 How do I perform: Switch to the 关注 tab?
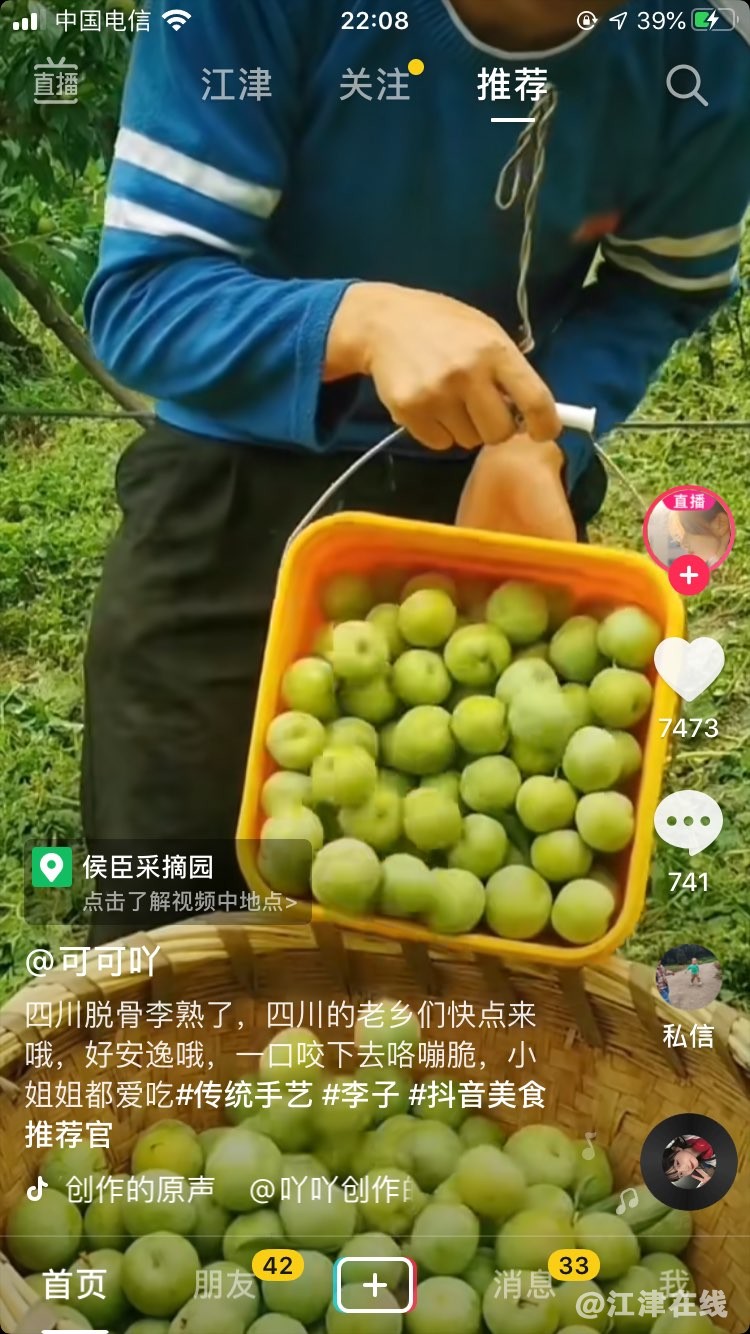coord(374,85)
